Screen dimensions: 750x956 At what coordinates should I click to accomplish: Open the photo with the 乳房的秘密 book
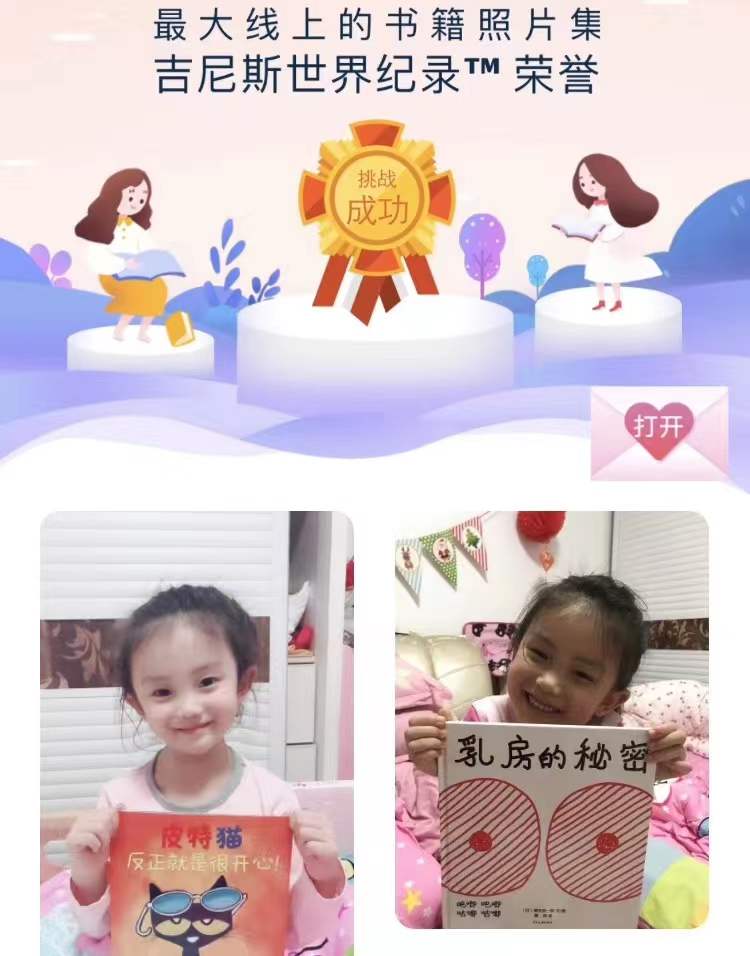click(551, 720)
